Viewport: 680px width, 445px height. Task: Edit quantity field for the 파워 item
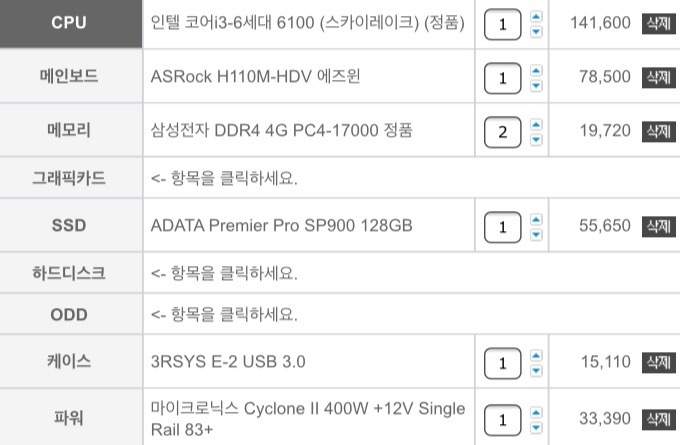(x=503, y=420)
